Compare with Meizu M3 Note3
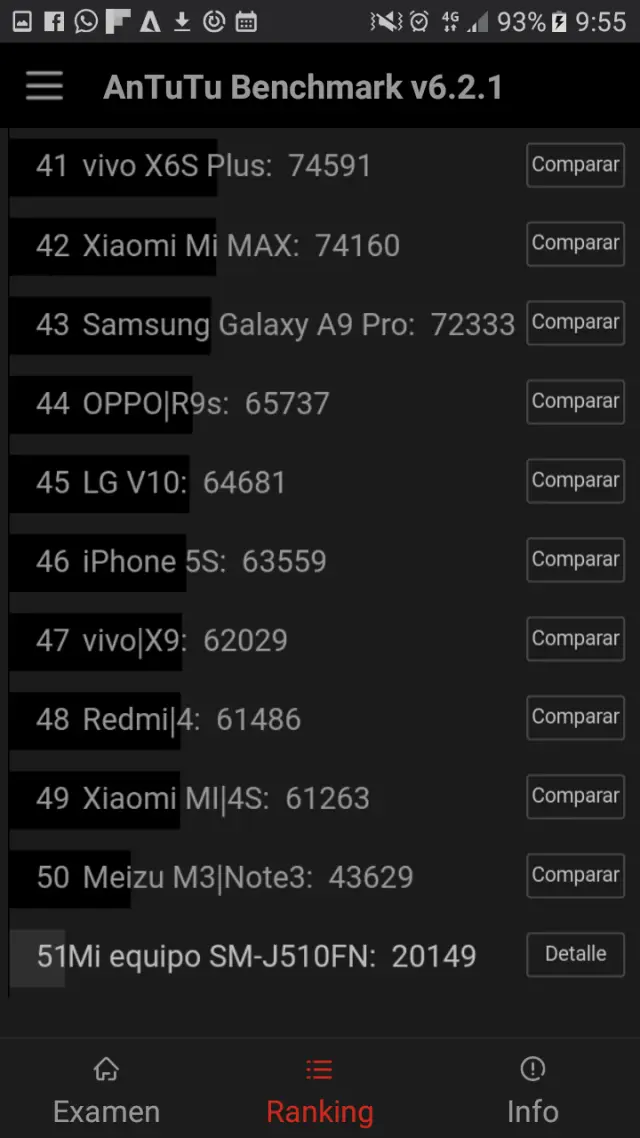Viewport: 640px width, 1138px height. (x=575, y=876)
